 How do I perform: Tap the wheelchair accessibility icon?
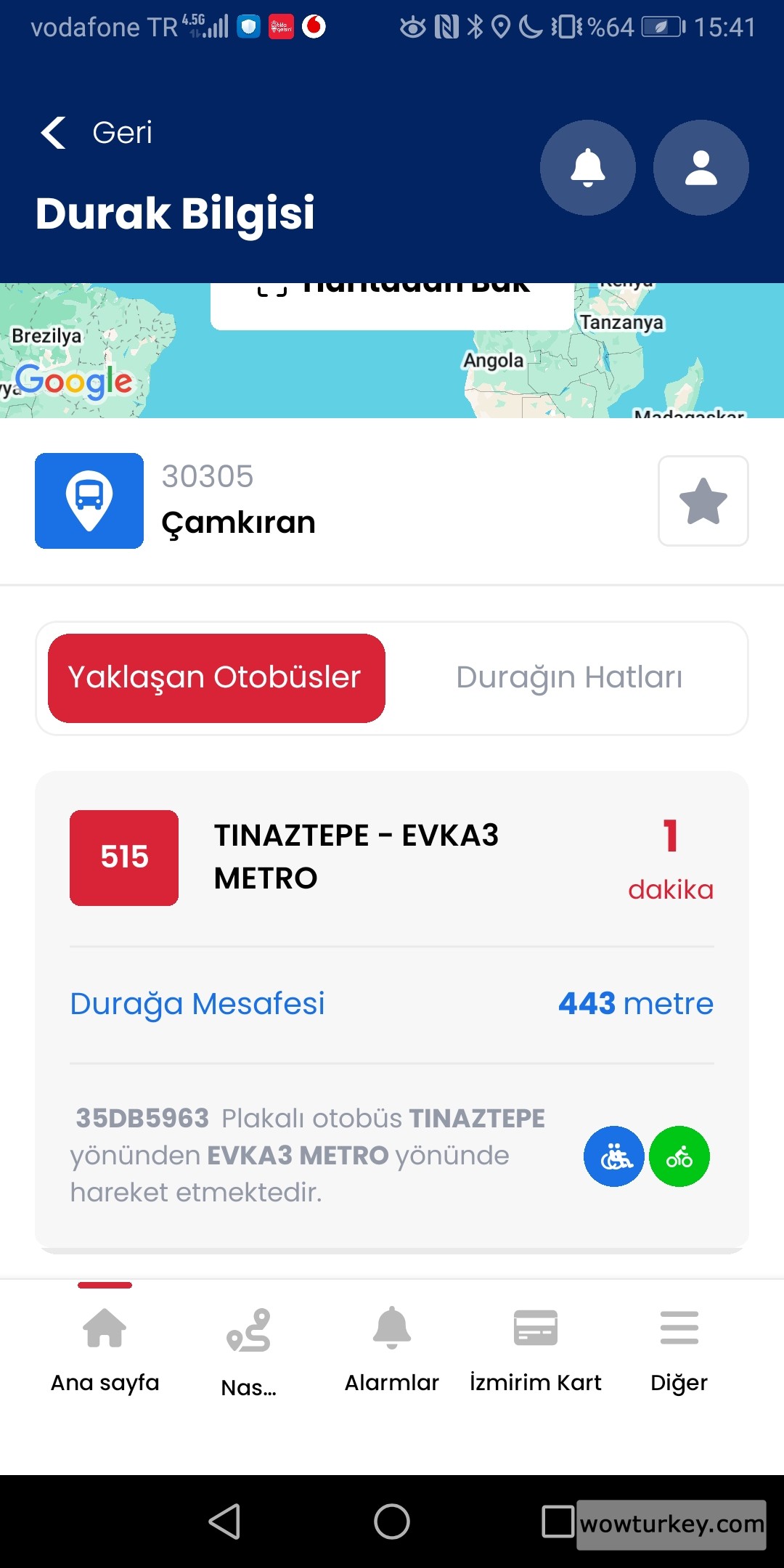pyautogui.click(x=613, y=1157)
